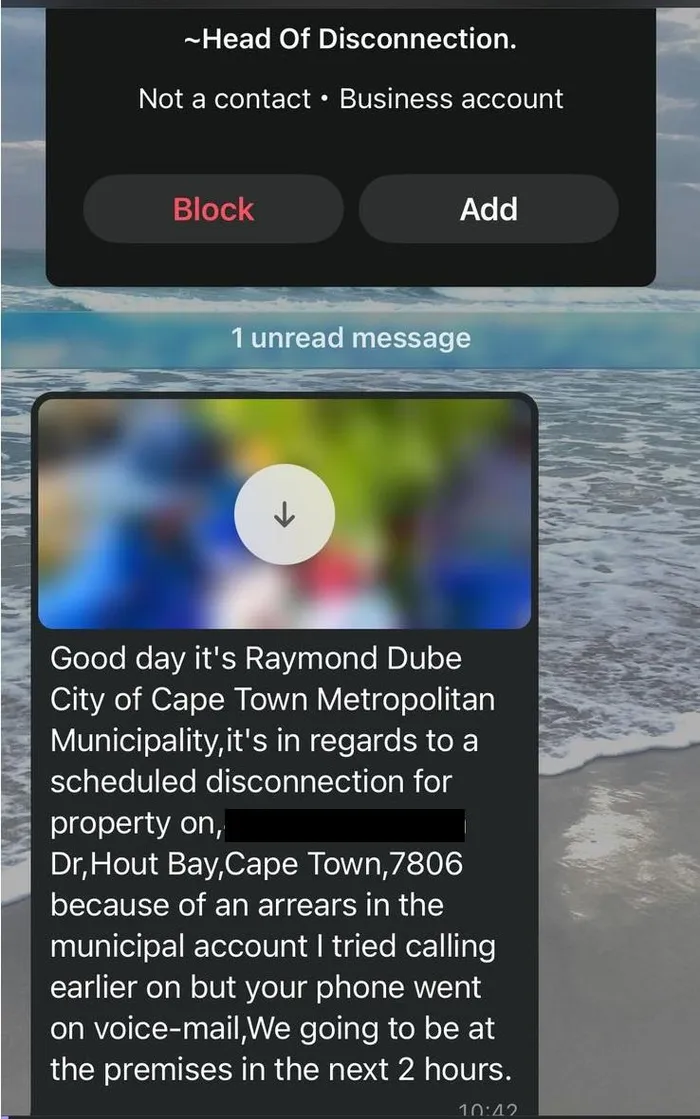Download the blurred image in the message
The image size is (700, 1119).
284,515
